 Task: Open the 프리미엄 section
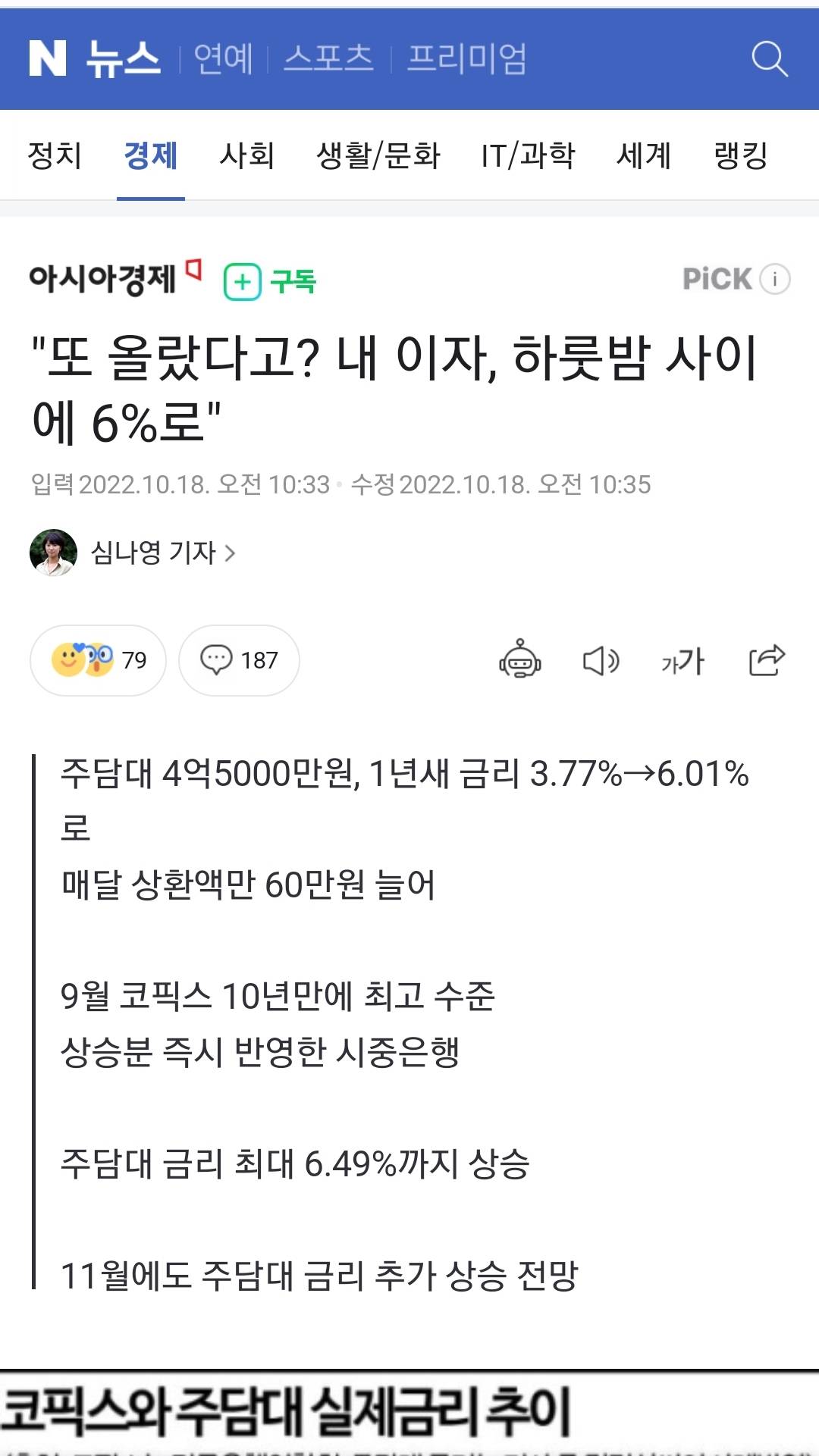click(466, 58)
